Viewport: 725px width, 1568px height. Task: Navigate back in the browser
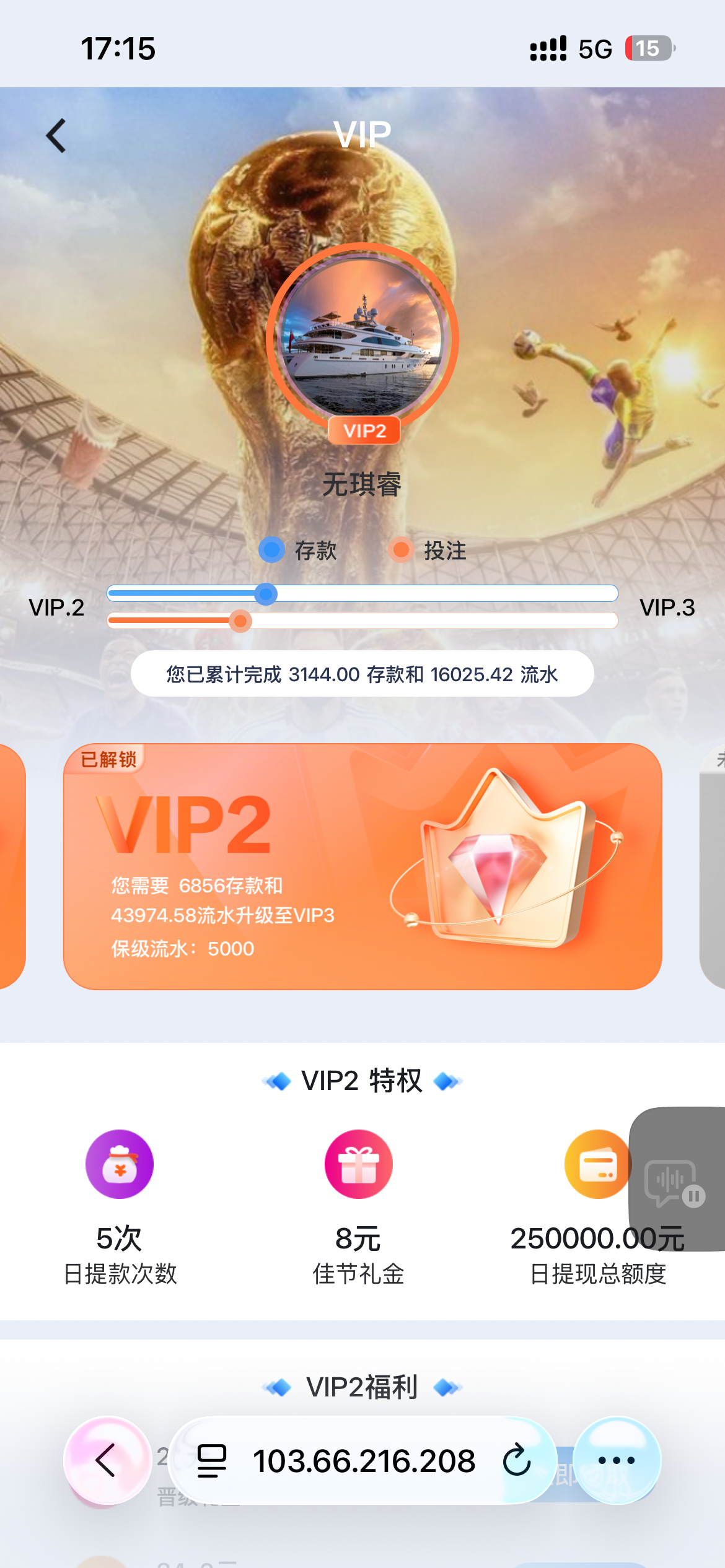pyautogui.click(x=107, y=1460)
